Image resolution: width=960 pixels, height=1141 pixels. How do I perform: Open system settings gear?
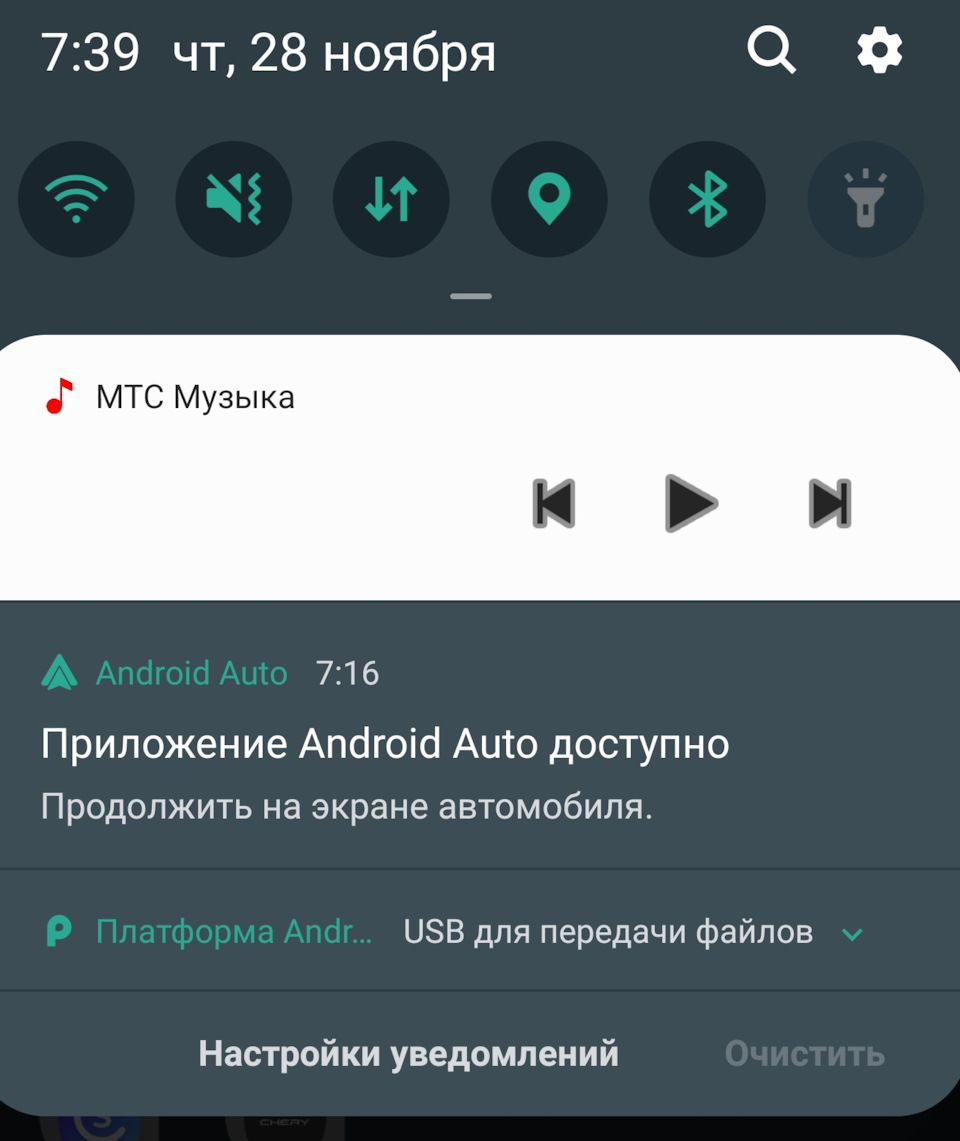[880, 50]
